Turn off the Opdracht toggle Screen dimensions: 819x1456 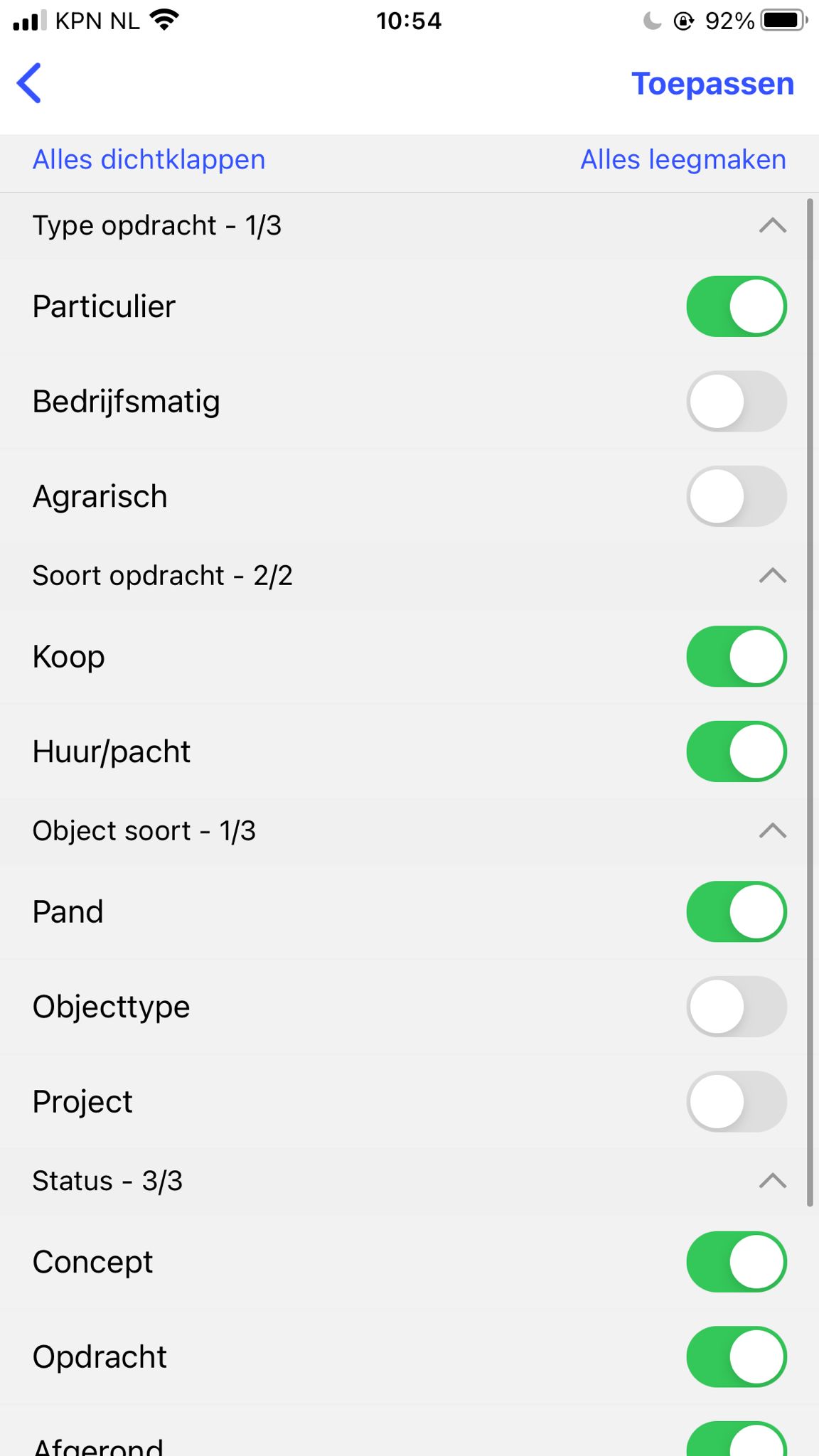737,1356
